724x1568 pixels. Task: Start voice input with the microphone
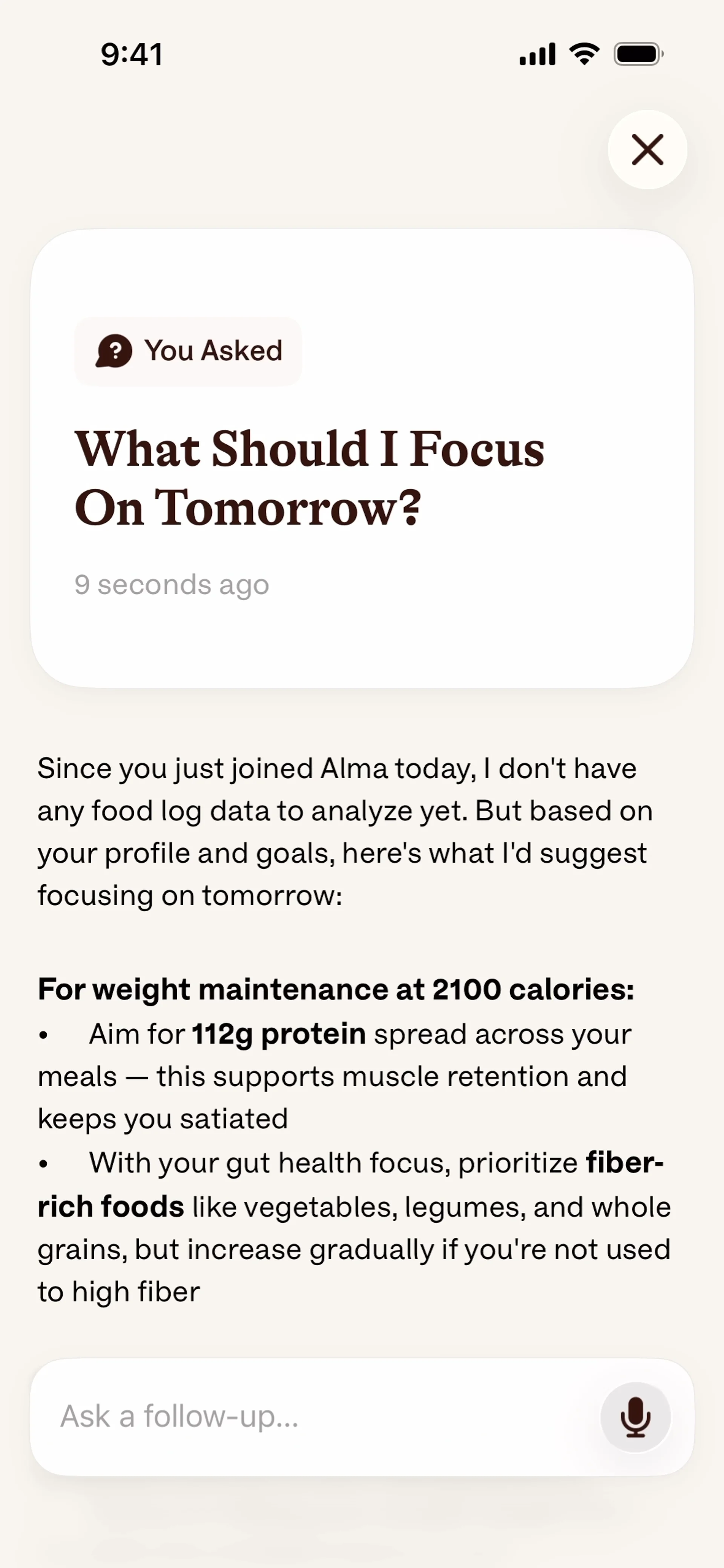pos(635,1417)
